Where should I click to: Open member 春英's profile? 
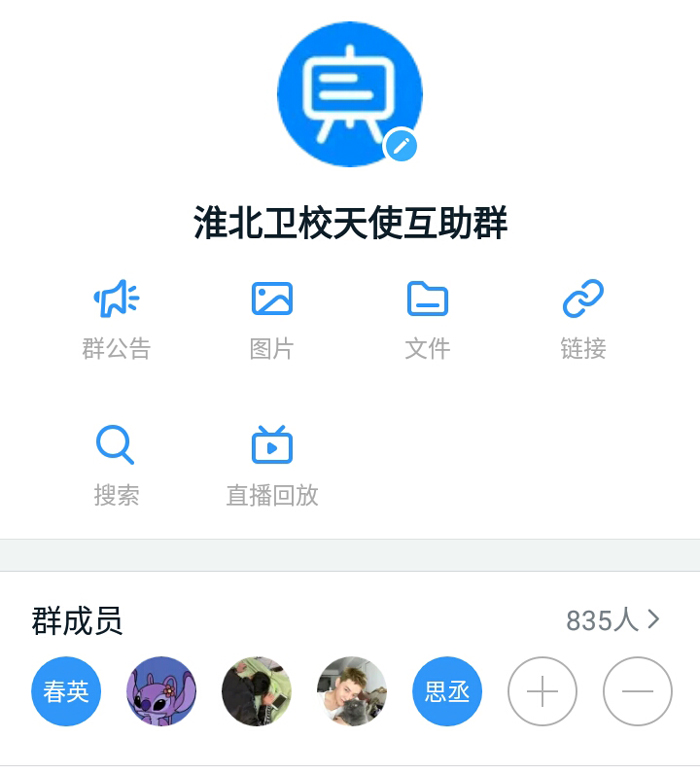click(66, 691)
